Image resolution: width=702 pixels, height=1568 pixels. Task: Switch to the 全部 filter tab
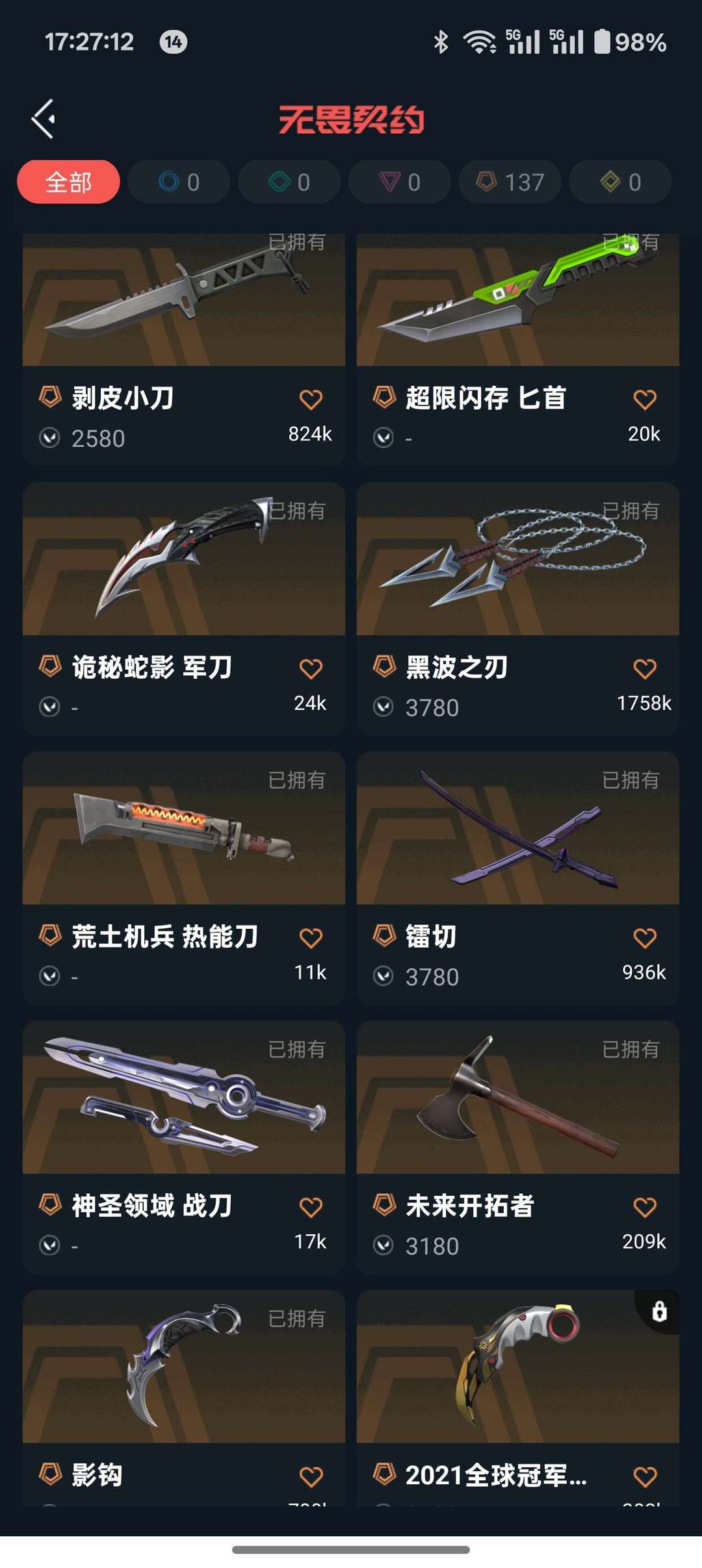point(68,182)
